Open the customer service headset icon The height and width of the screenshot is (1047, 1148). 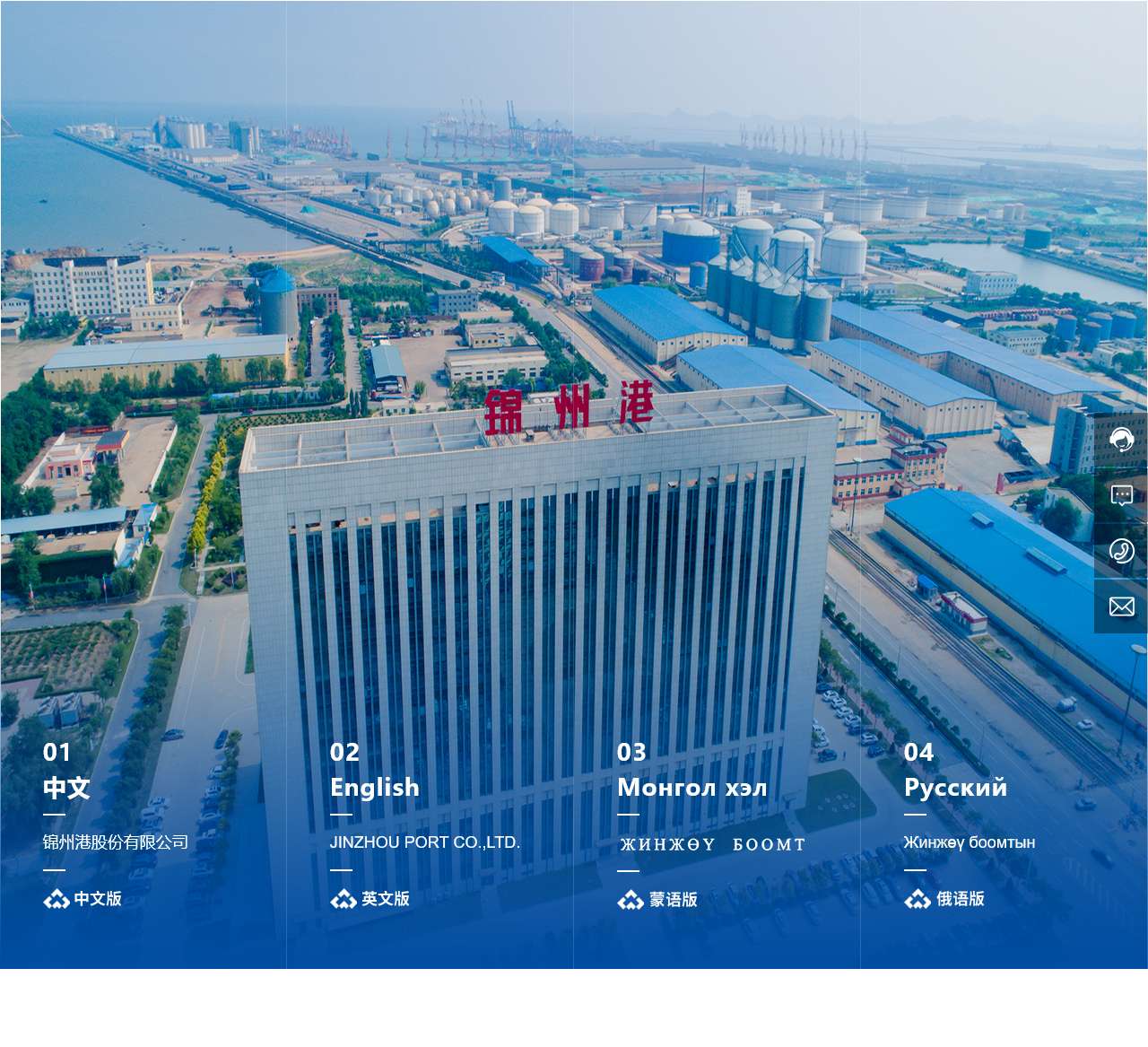point(1121,440)
